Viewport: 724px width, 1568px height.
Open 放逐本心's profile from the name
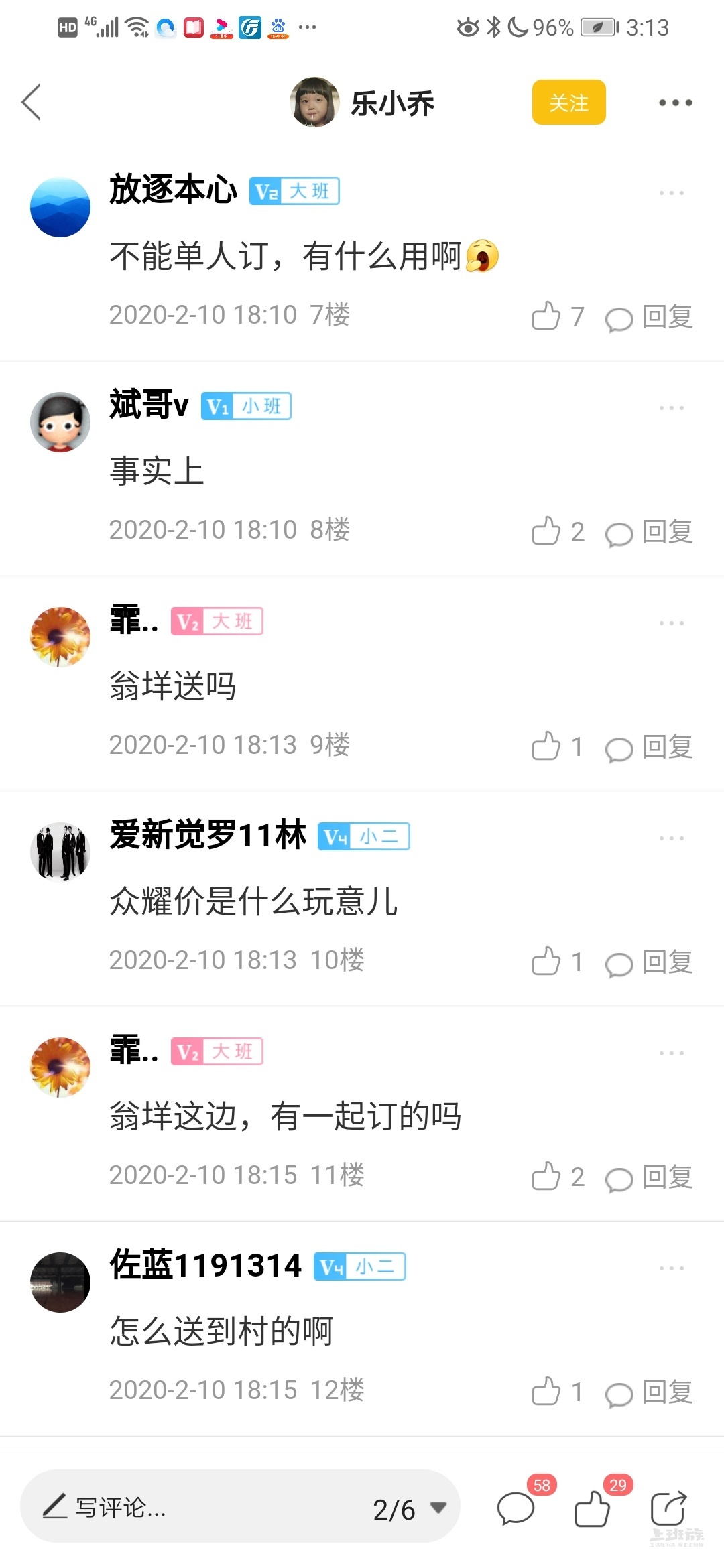click(174, 190)
